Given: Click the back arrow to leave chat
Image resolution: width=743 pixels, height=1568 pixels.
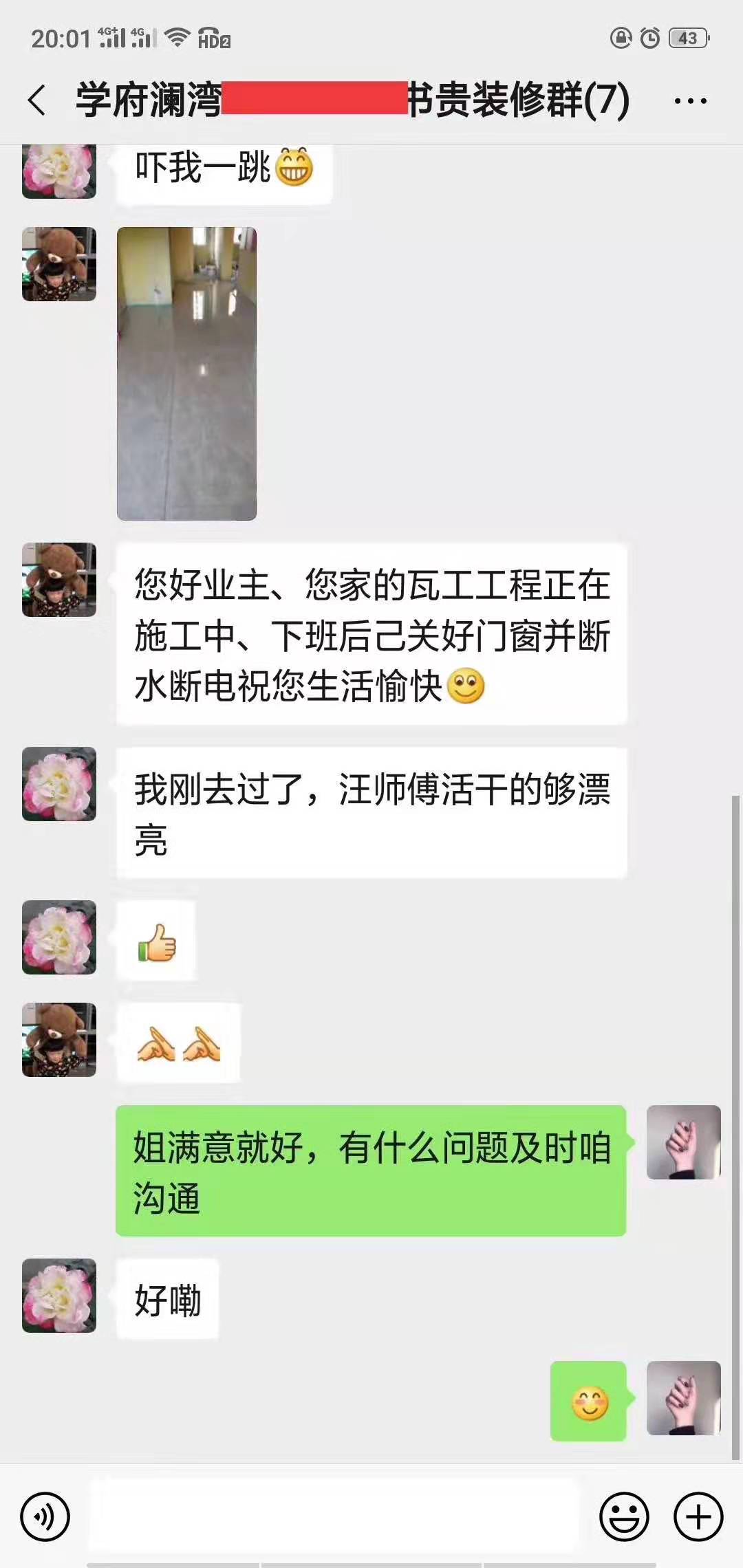Looking at the screenshot, I should [x=35, y=100].
